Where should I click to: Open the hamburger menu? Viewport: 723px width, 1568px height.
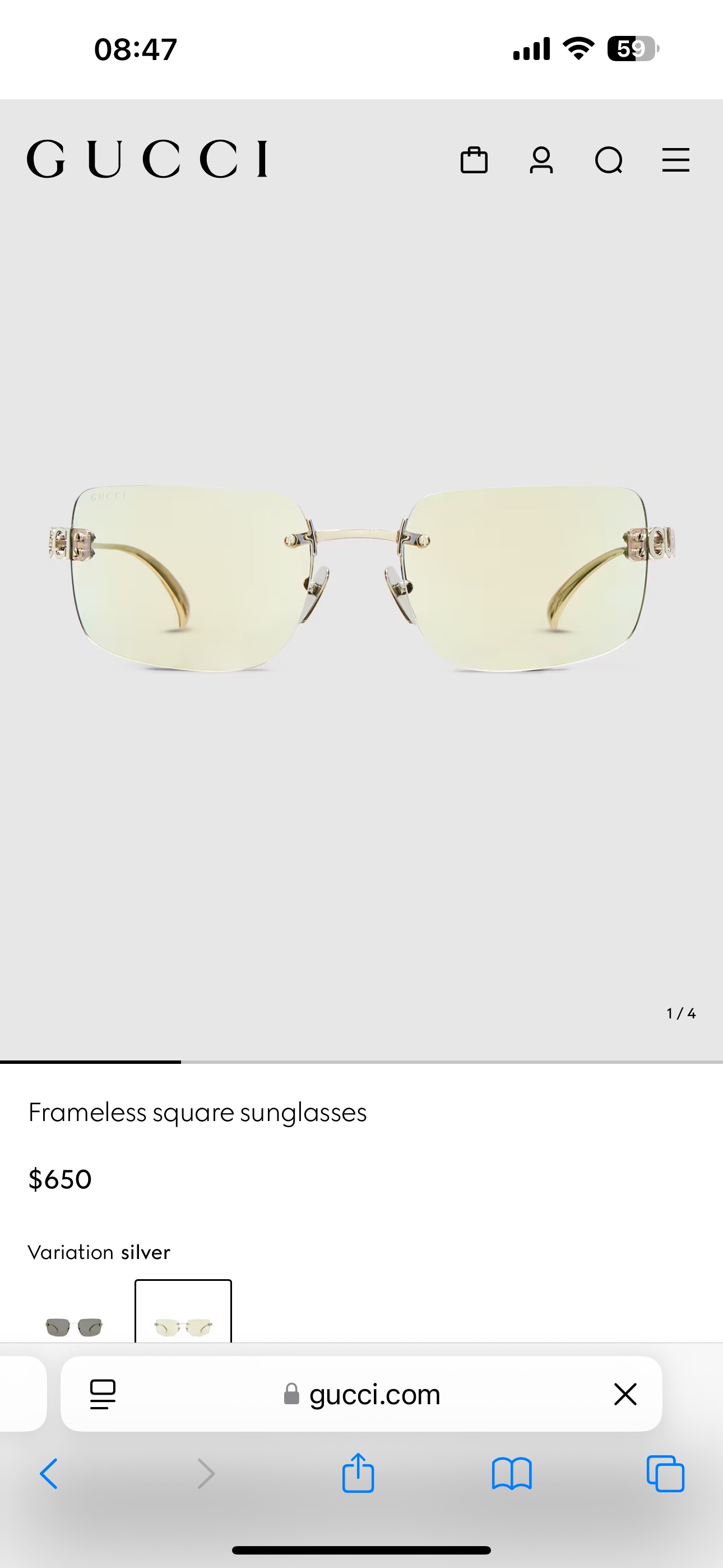click(675, 160)
